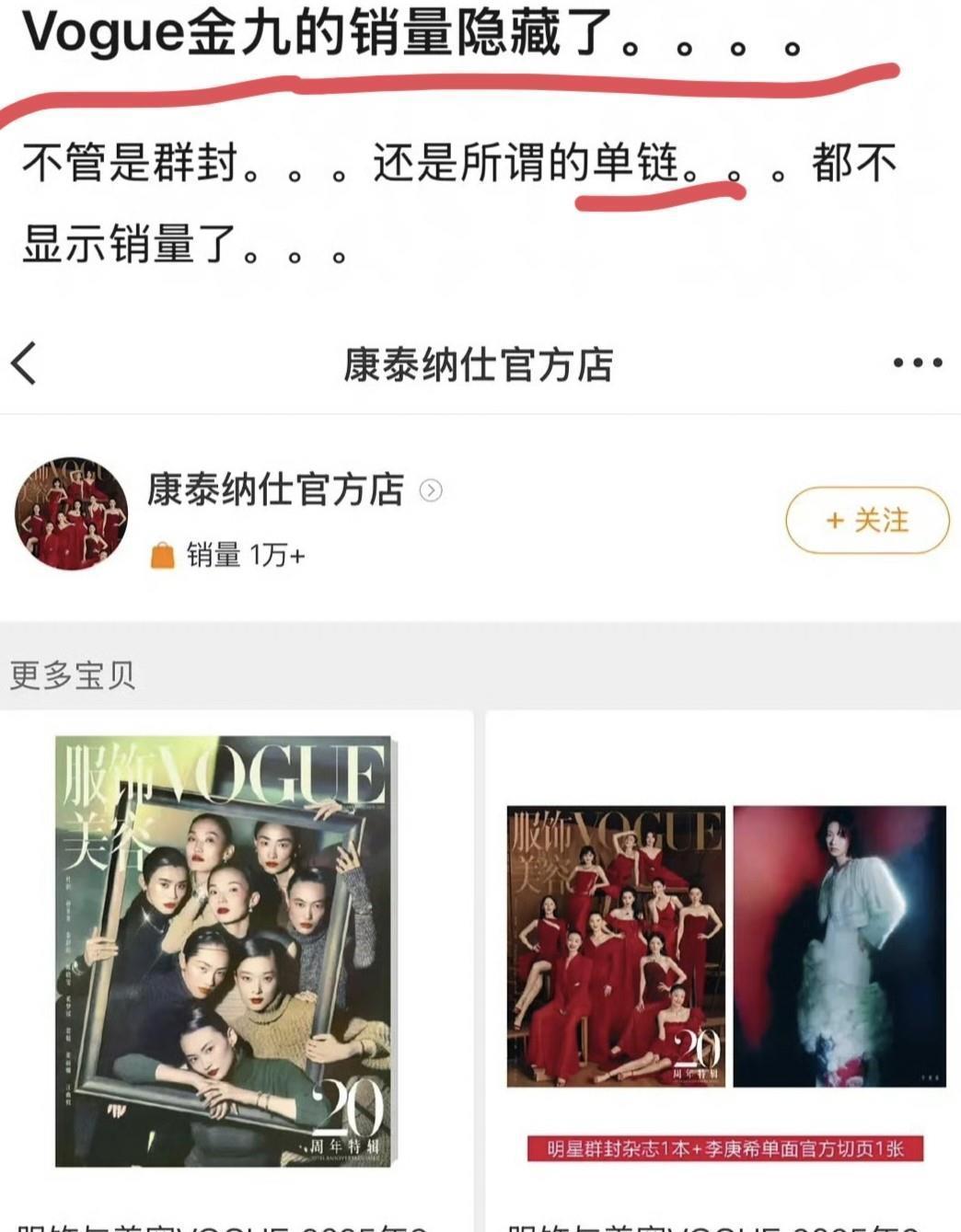This screenshot has width=961, height=1232.
Task: Open the VOGUE framed group cover product
Action: (x=223, y=951)
